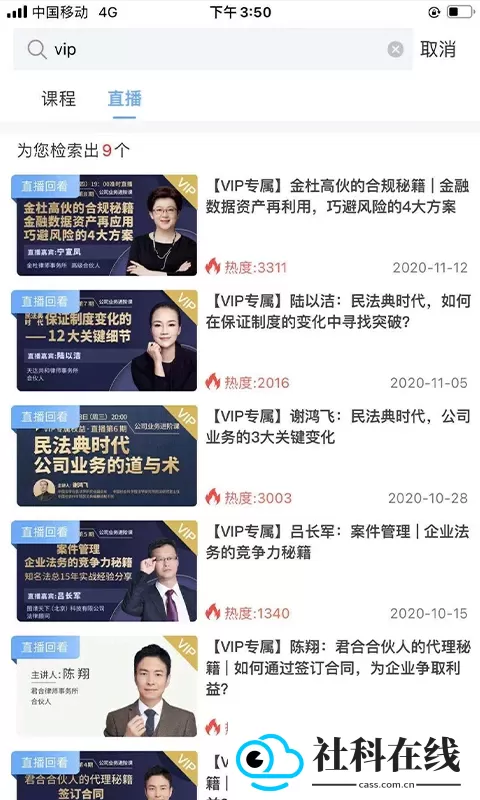Open 陈翔 君合合伙人的代理秘籍 result
Viewport: 480px width, 800px height.
click(240, 686)
